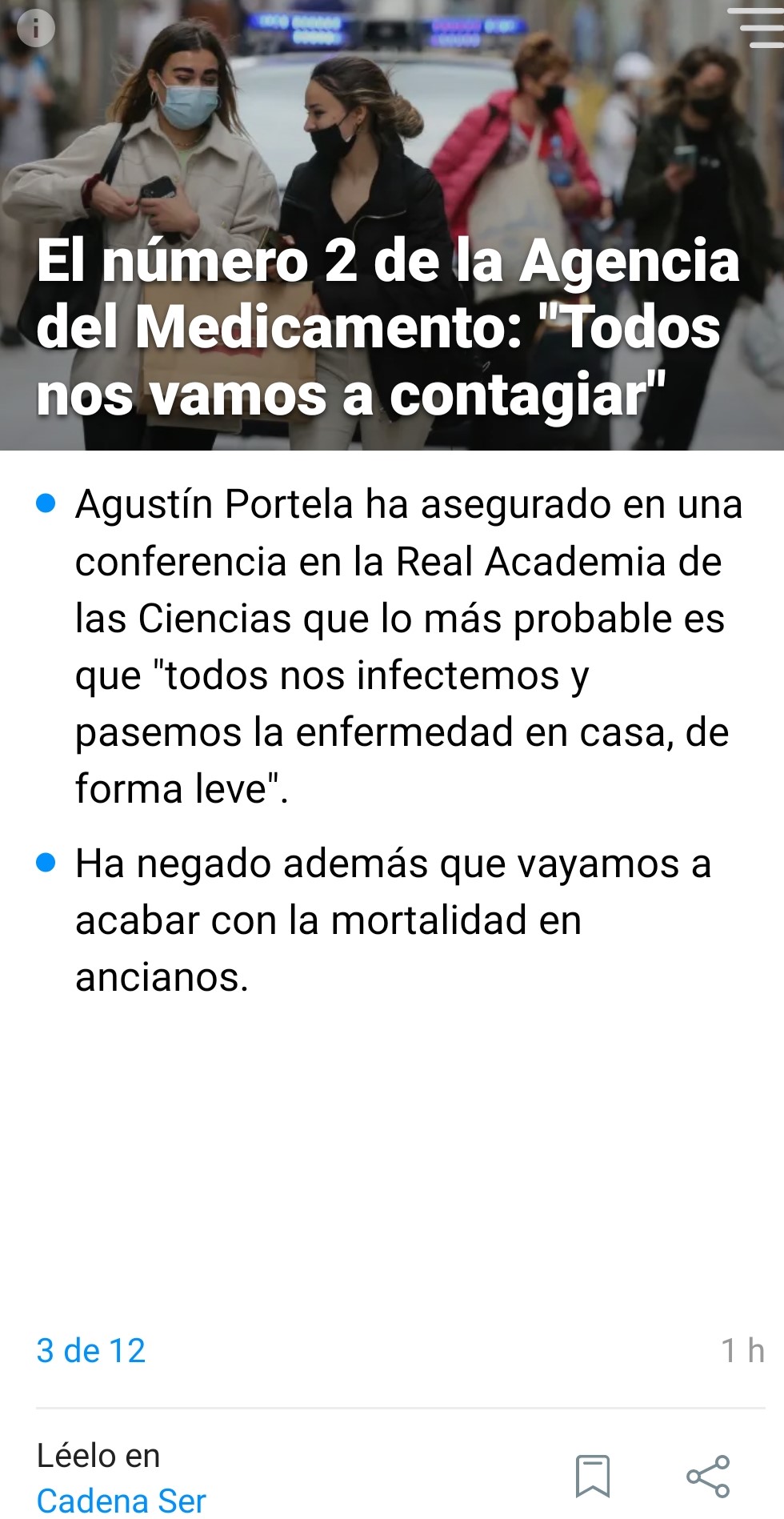Image resolution: width=784 pixels, height=1519 pixels.
Task: Bookmark this news article
Action: click(593, 1476)
